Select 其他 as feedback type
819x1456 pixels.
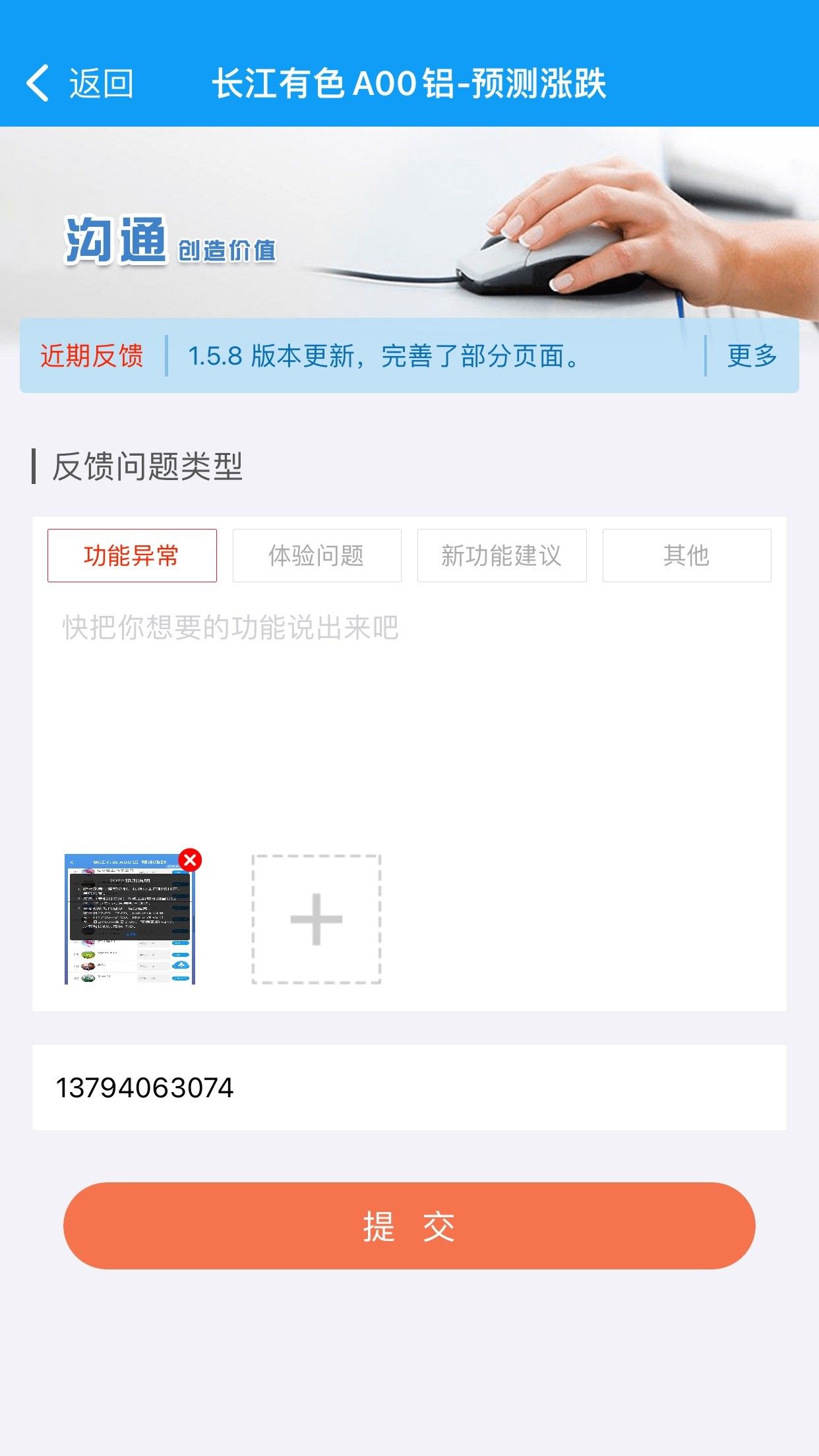(x=686, y=555)
